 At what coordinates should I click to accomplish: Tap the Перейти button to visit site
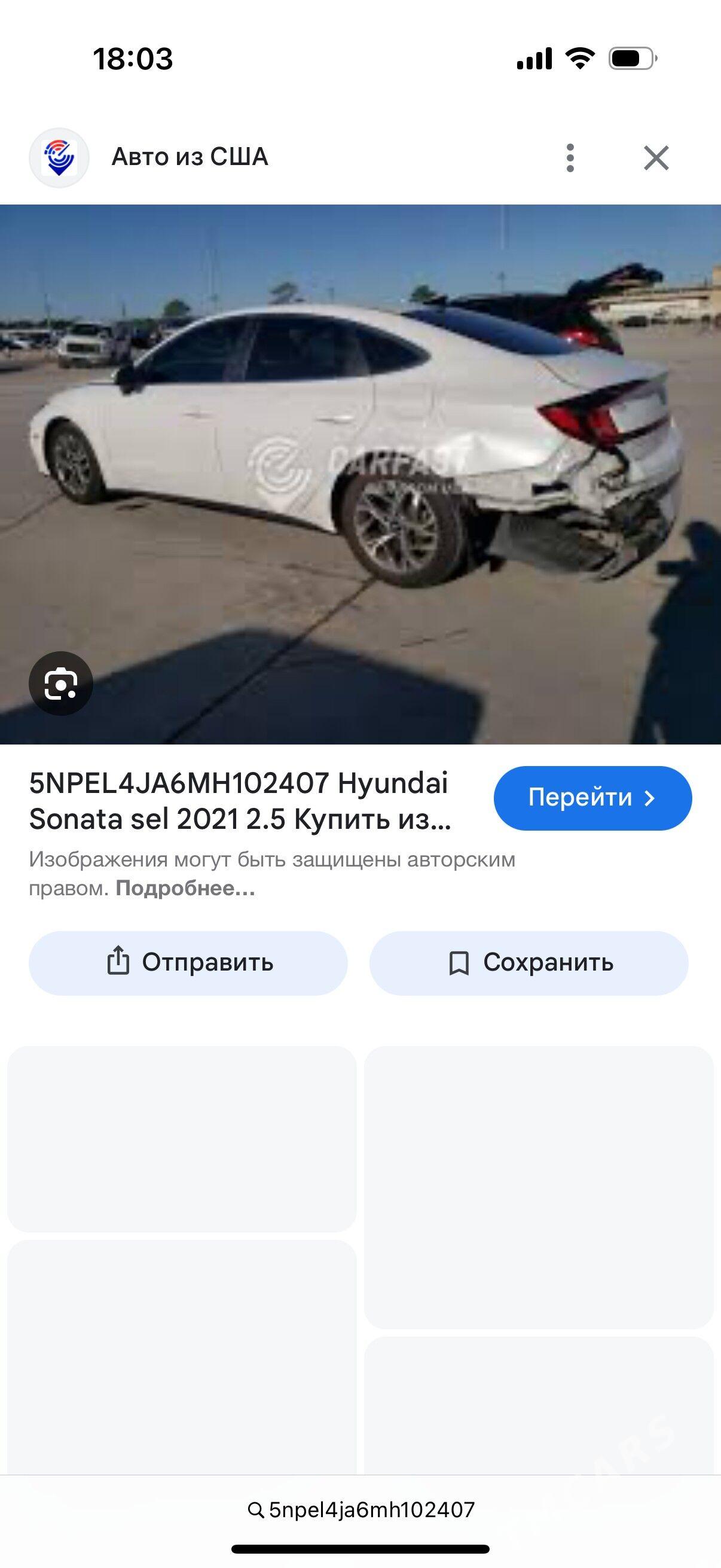point(592,797)
